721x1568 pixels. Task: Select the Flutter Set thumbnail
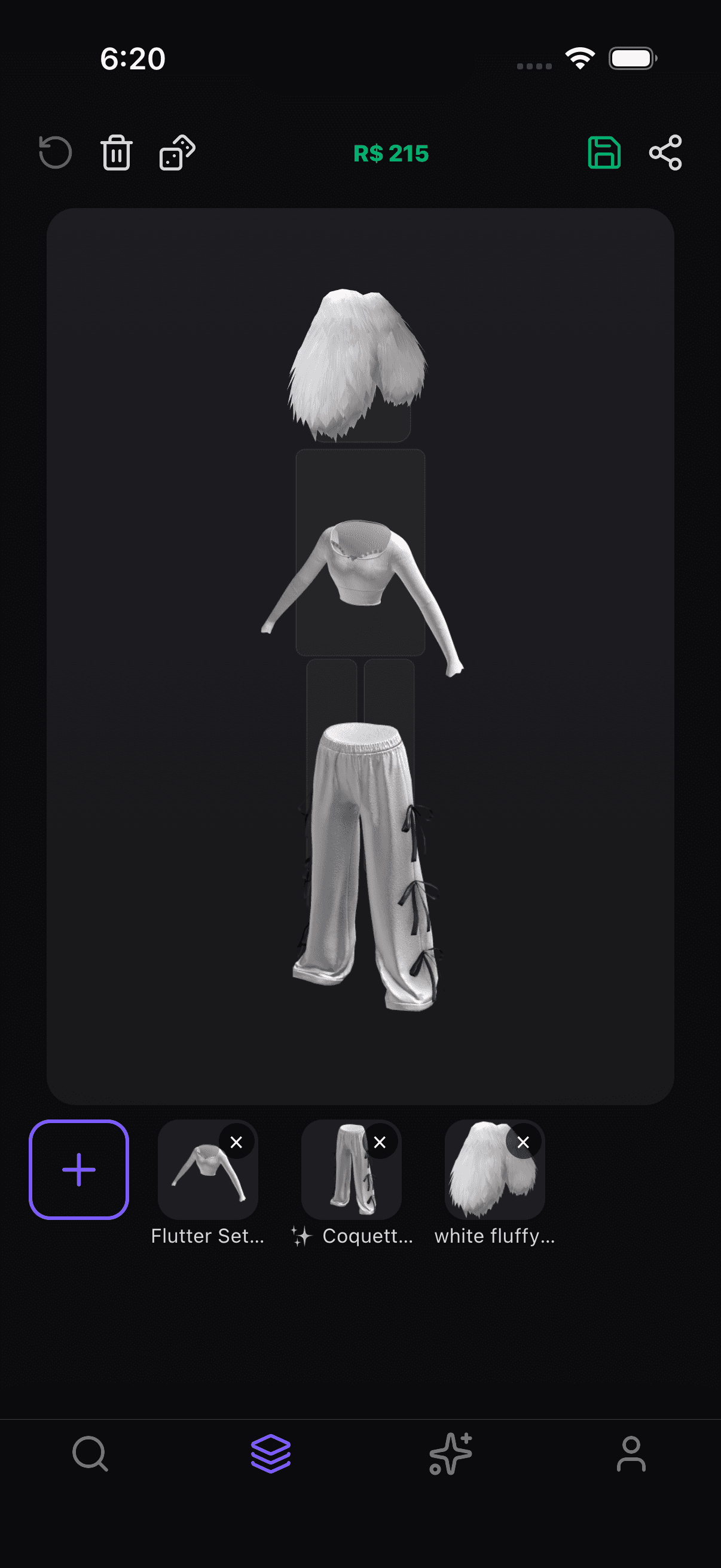pyautogui.click(x=208, y=1170)
